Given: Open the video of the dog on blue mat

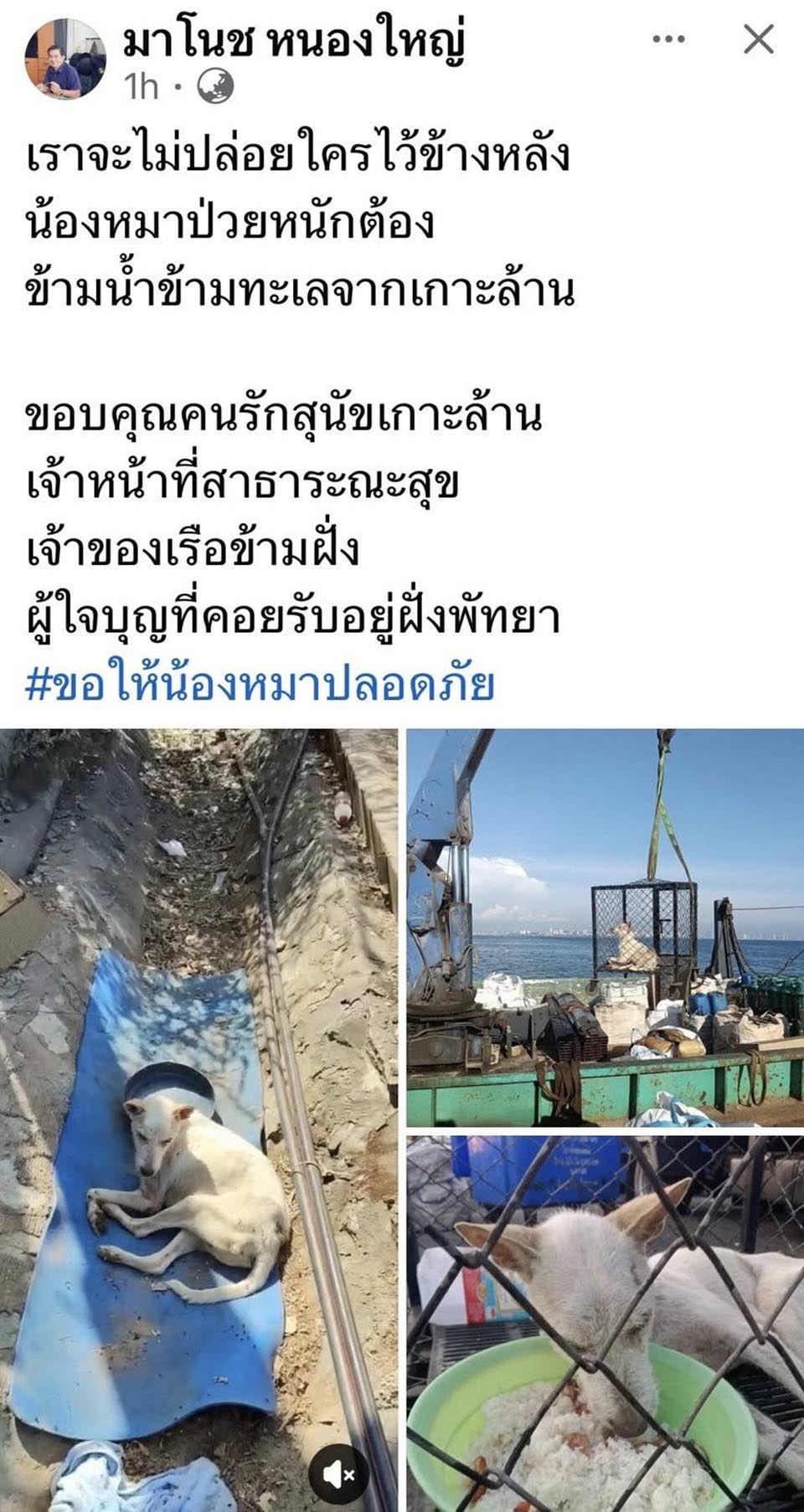Looking at the screenshot, I should 199,1088.
